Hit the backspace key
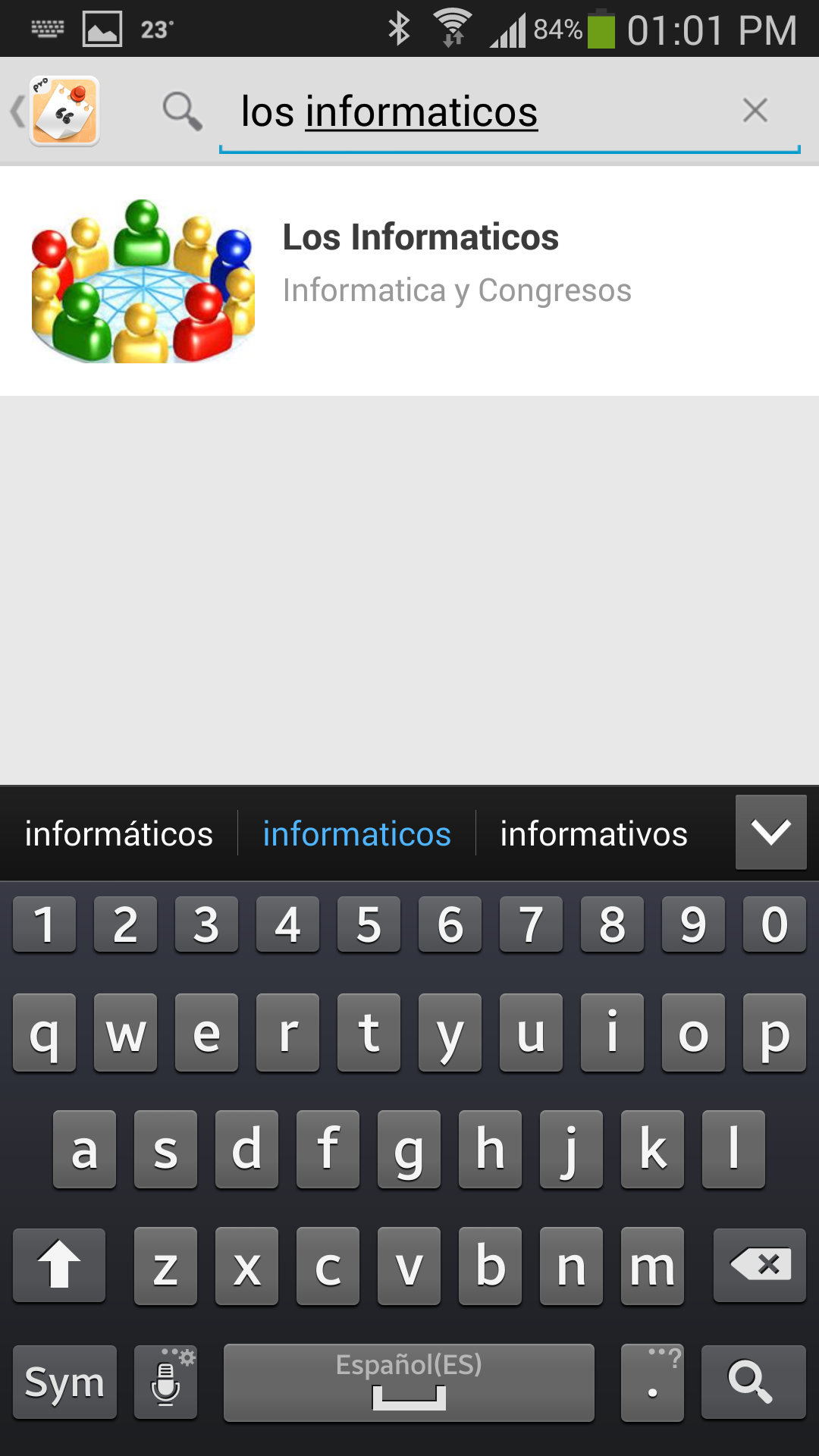 click(759, 1265)
